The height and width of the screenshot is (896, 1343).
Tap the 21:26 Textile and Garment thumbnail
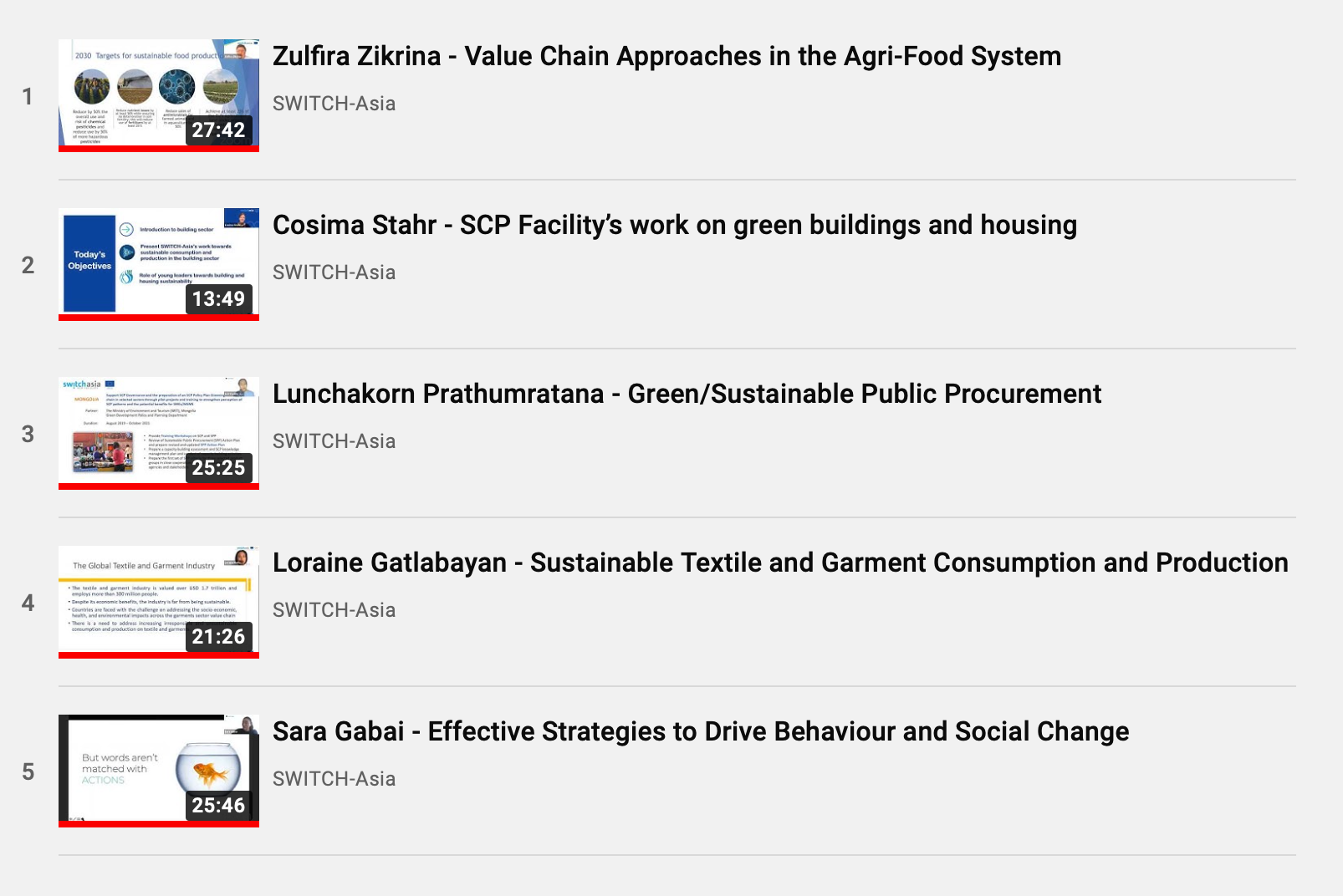pos(159,601)
